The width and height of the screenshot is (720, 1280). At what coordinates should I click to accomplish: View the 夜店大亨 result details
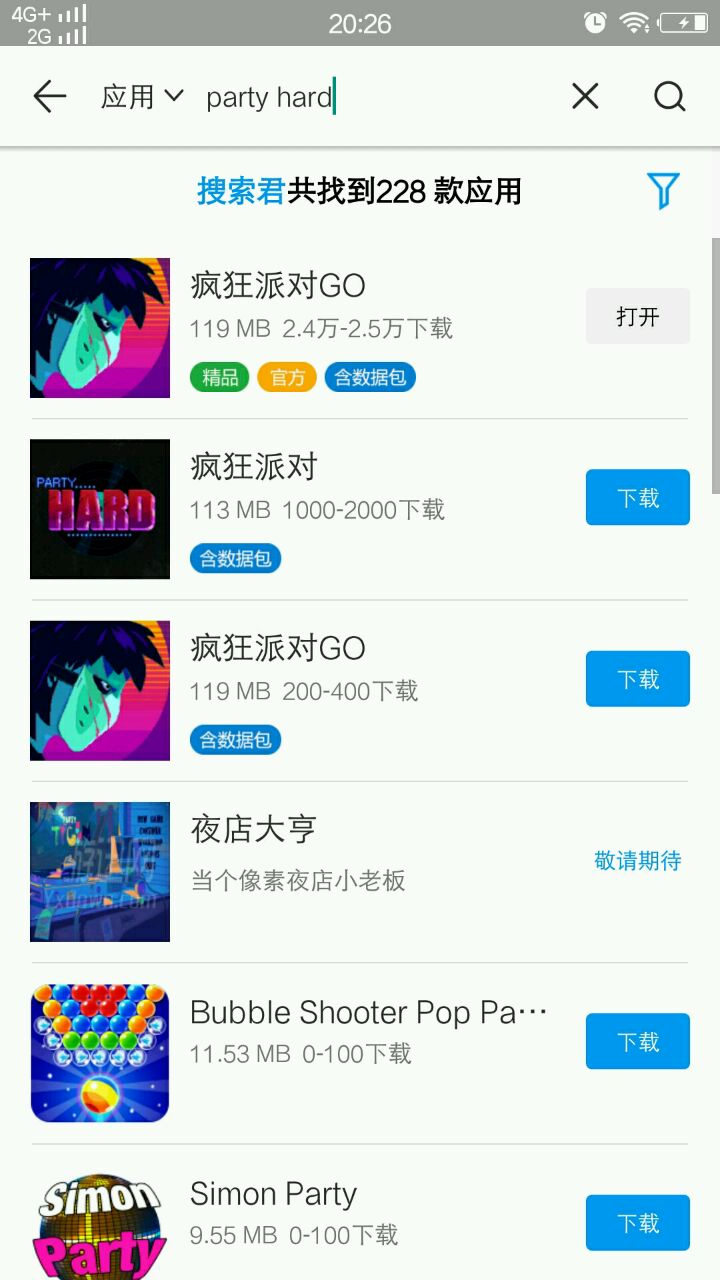click(300, 855)
